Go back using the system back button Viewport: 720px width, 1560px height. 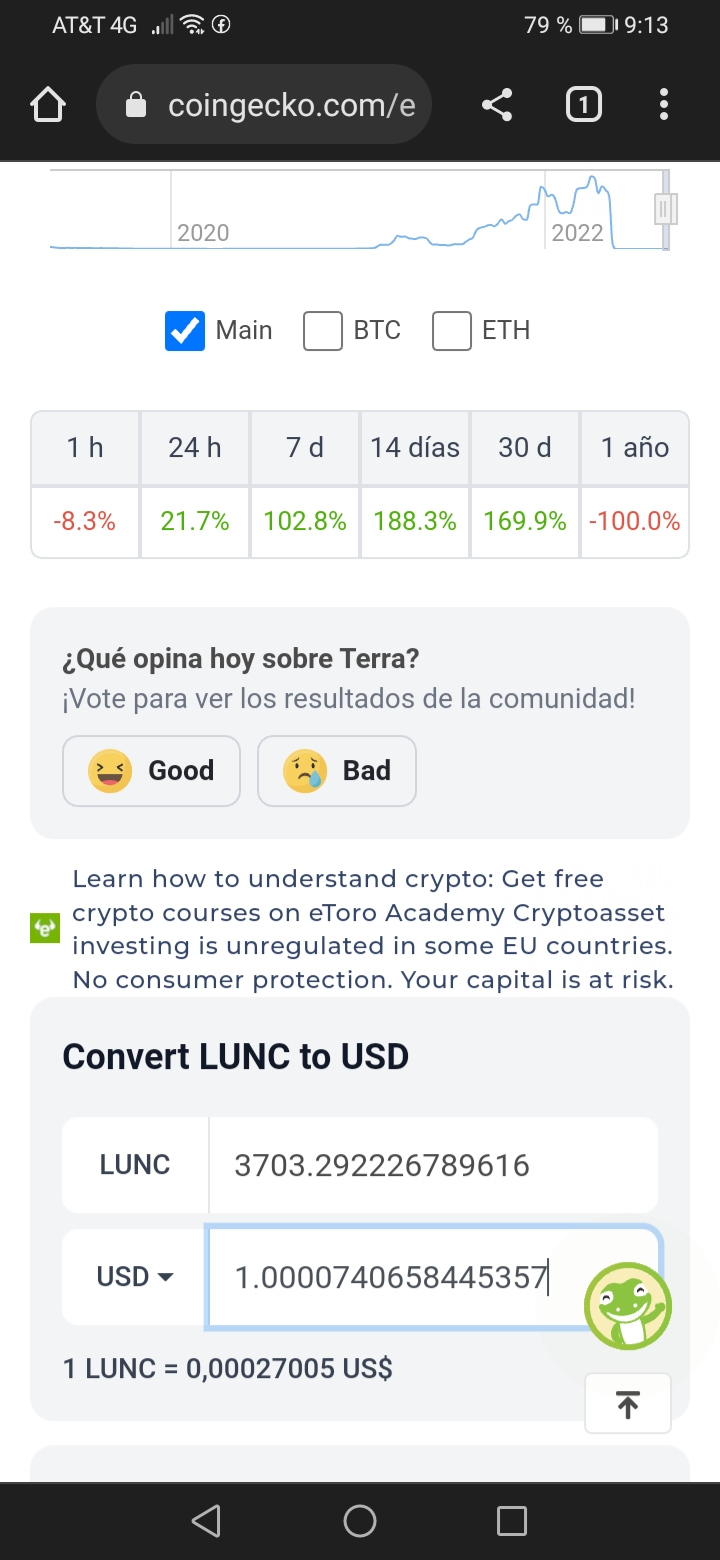pos(206,1521)
